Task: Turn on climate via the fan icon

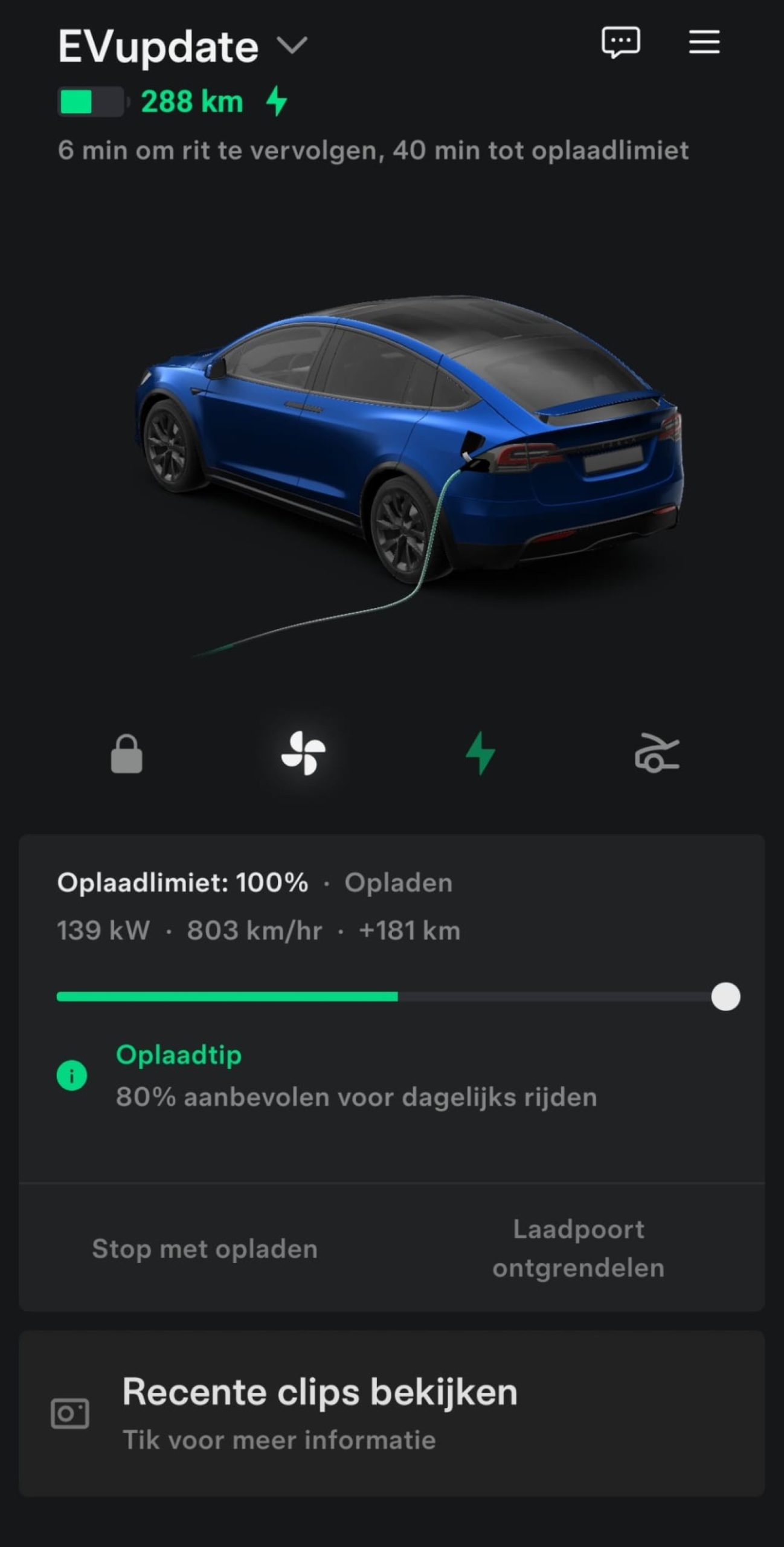Action: point(303,753)
